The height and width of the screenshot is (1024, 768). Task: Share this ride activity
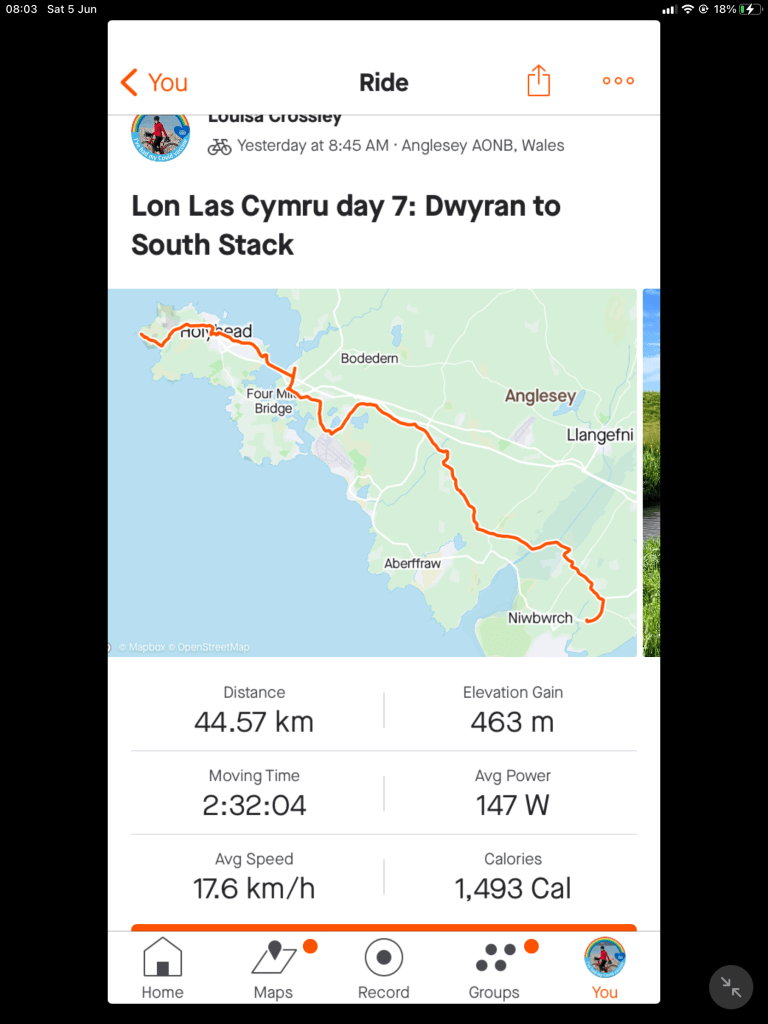538,81
